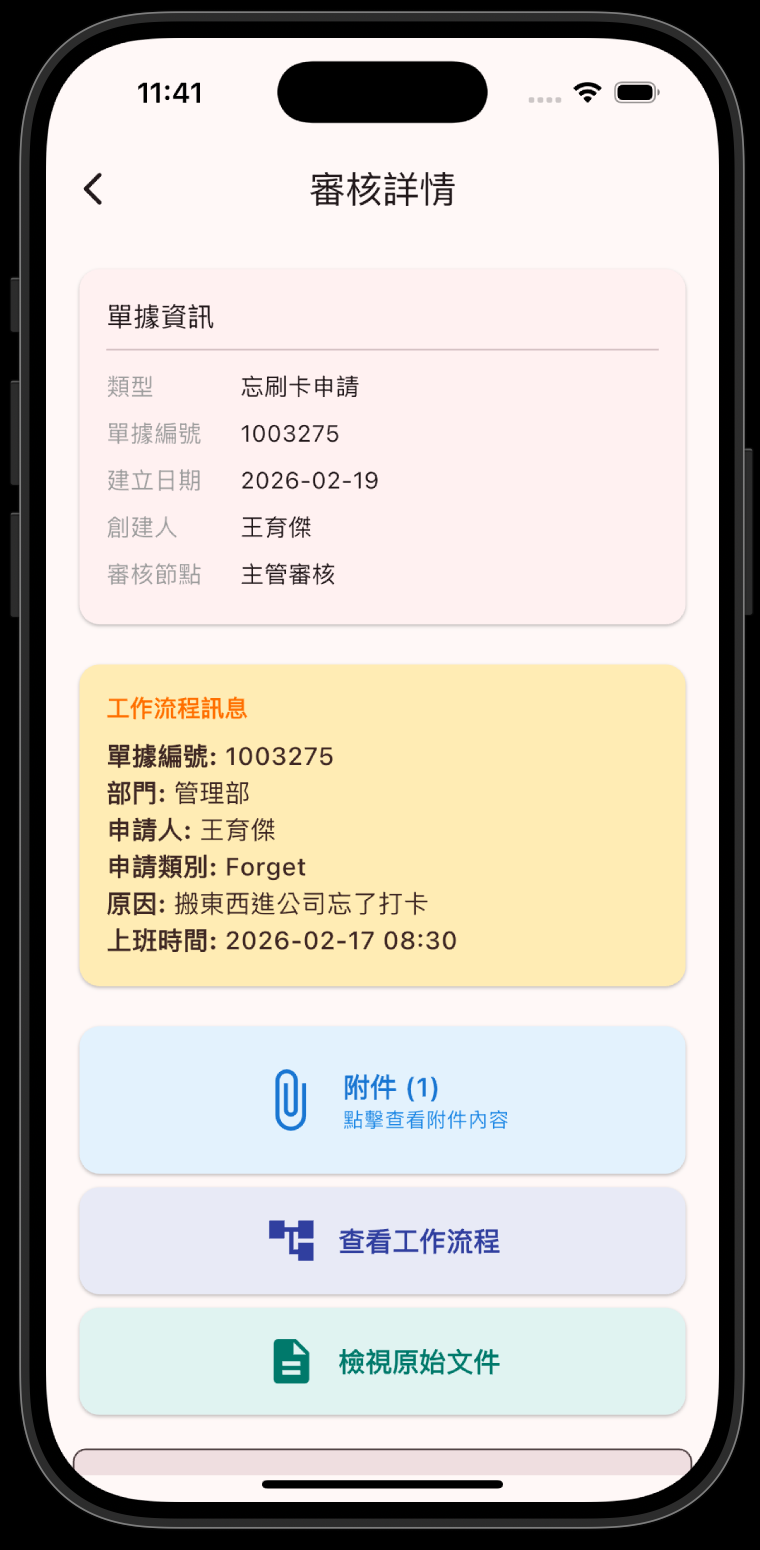Select ticket number 1003275 in 單據資訊
The height and width of the screenshot is (1550, 760).
tap(290, 433)
